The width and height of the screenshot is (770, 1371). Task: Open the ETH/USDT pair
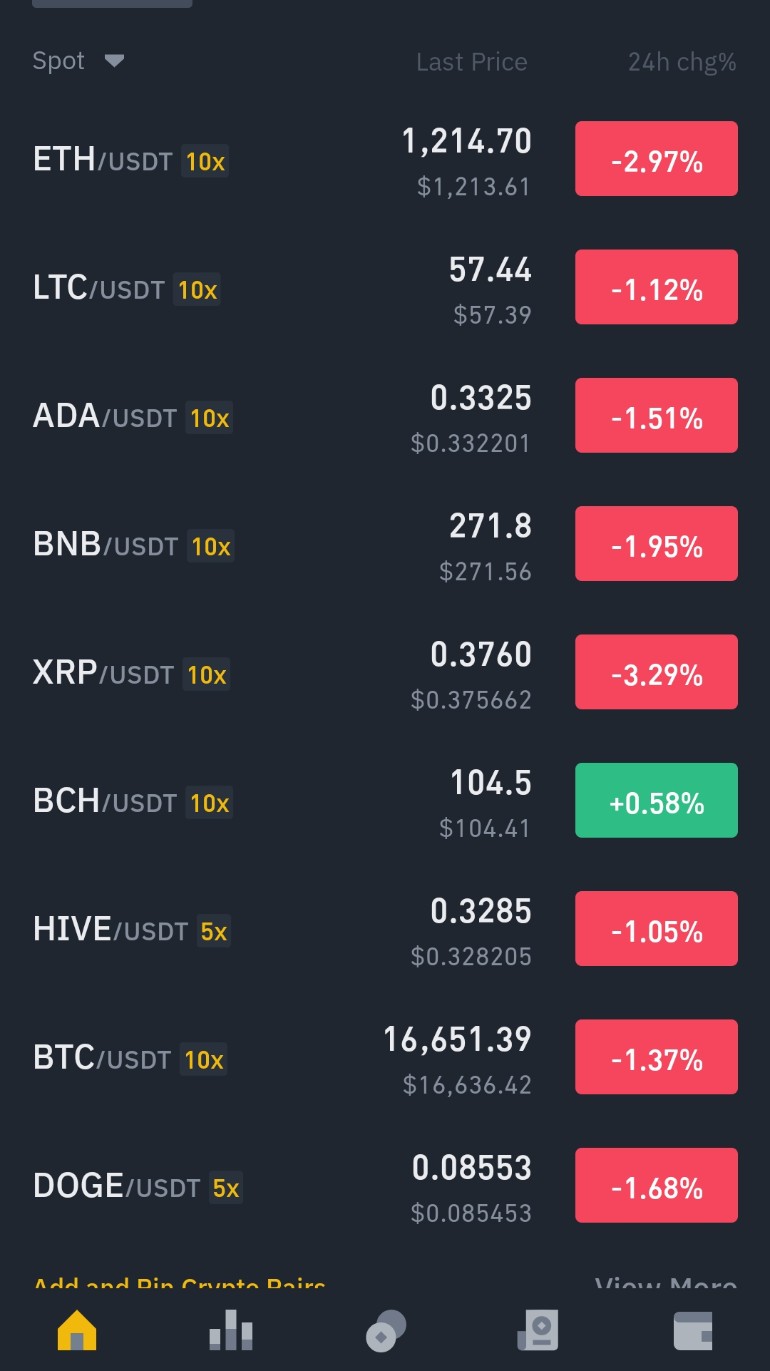point(385,159)
